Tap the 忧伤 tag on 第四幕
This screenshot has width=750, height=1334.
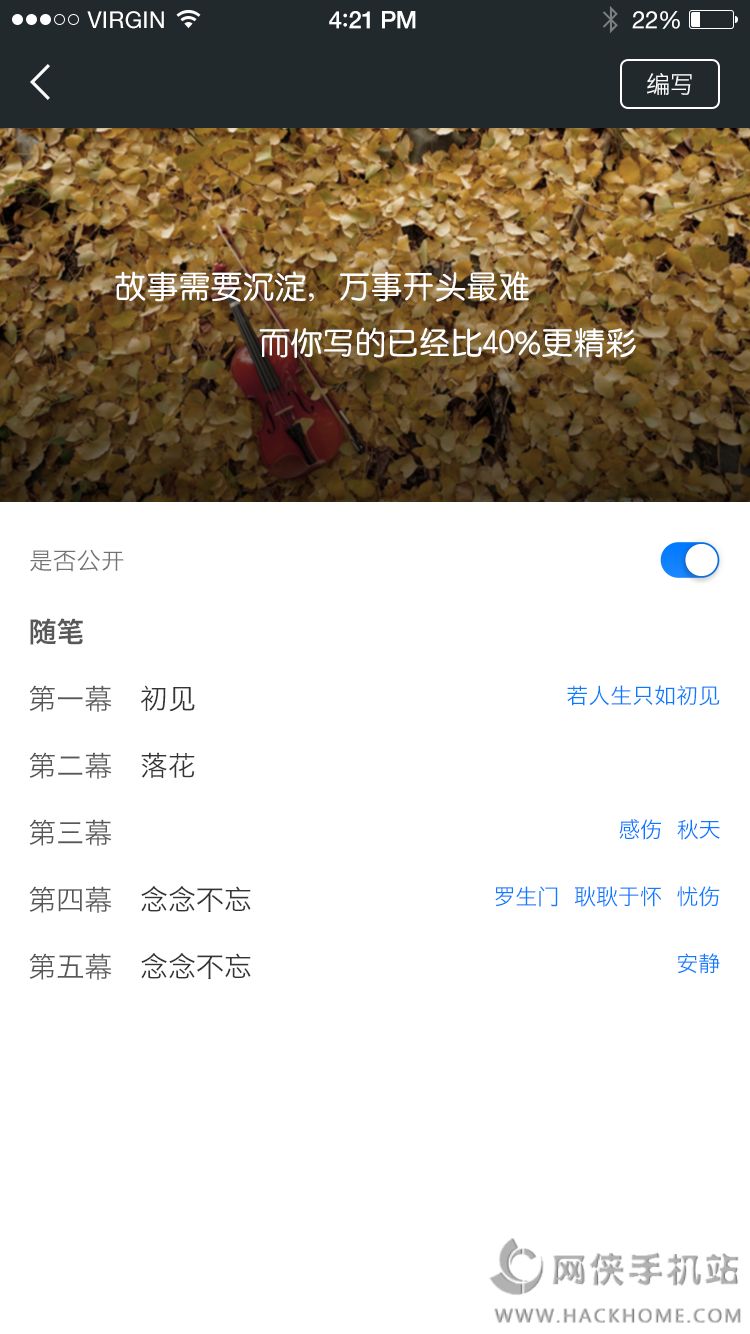tap(698, 897)
